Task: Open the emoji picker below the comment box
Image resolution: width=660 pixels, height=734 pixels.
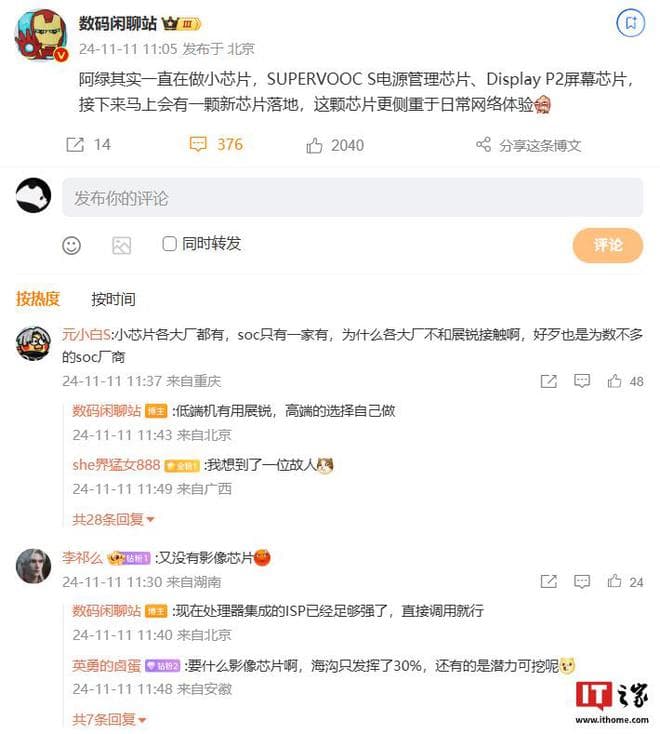Action: click(71, 245)
